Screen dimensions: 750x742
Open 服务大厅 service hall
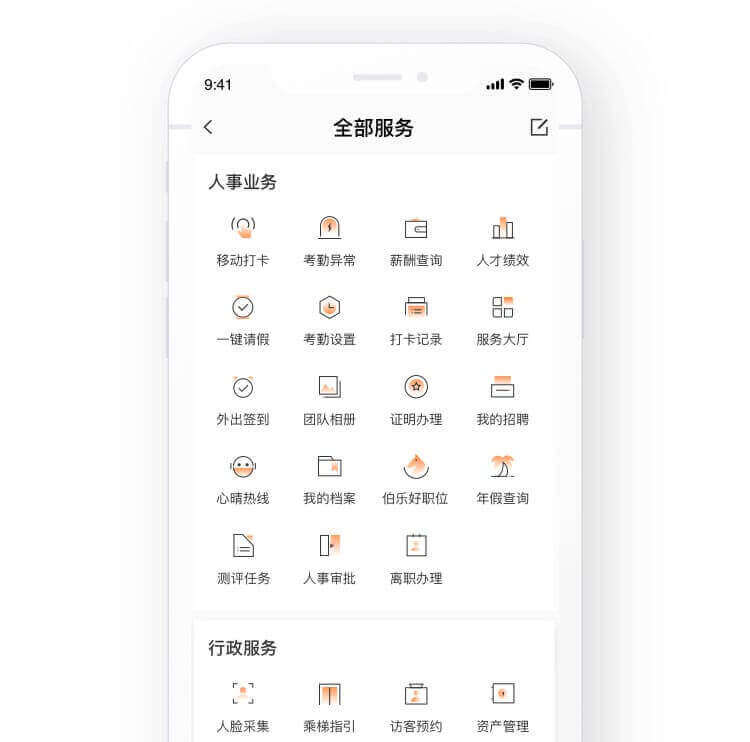[502, 319]
